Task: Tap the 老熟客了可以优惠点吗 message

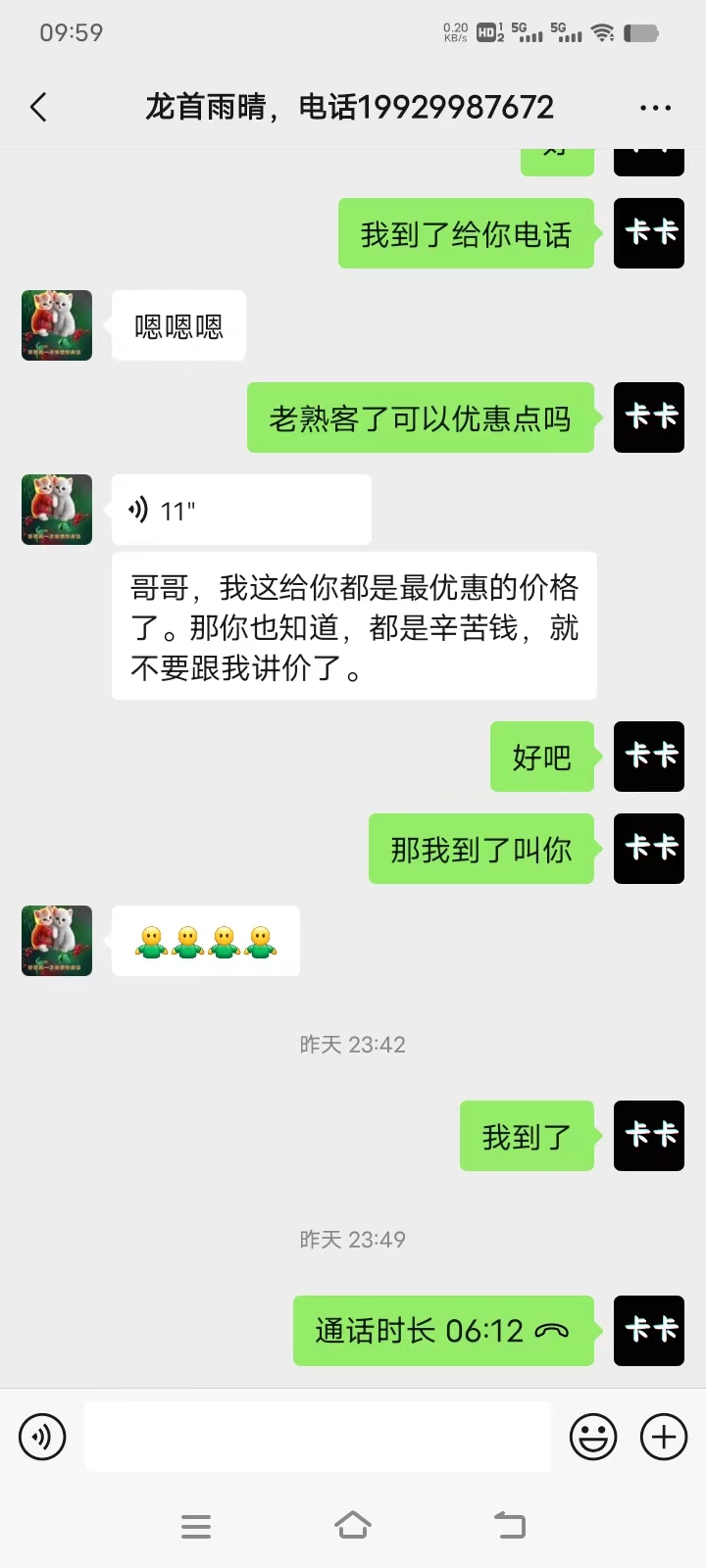Action: (x=421, y=417)
